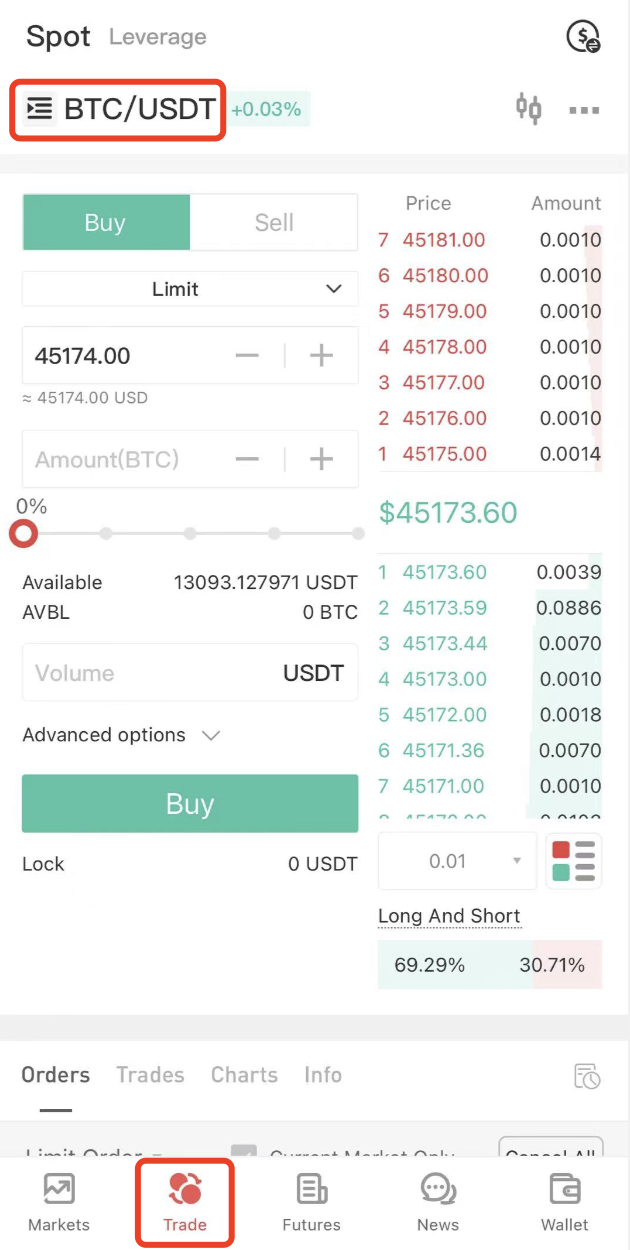Screen dimensions: 630x1250
Task: Open the 0.01 depth precision dropdown
Action: (x=457, y=861)
